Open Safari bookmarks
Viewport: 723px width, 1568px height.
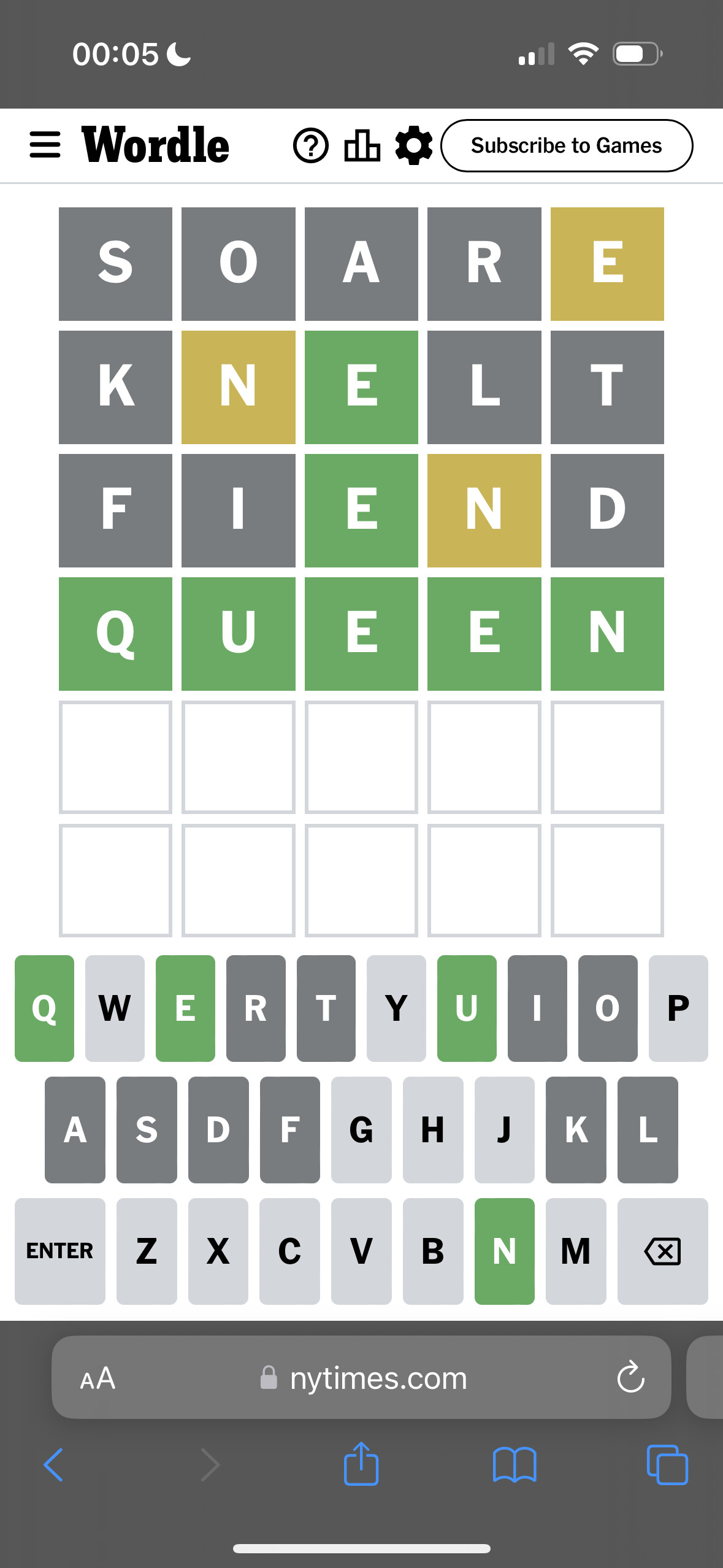(515, 1465)
